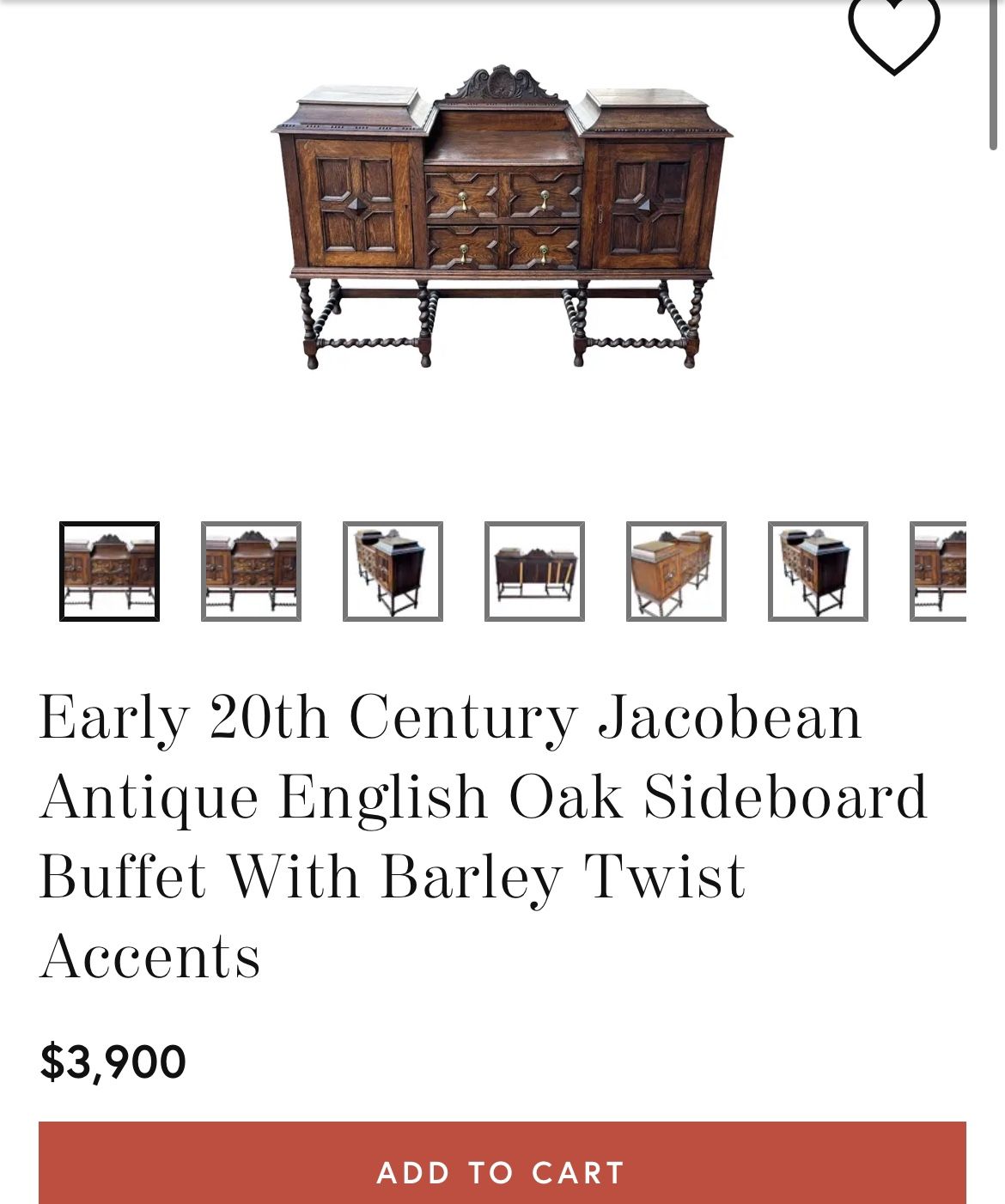
Task: Click the thumbnail with lightest wood tone
Action: 674,571
